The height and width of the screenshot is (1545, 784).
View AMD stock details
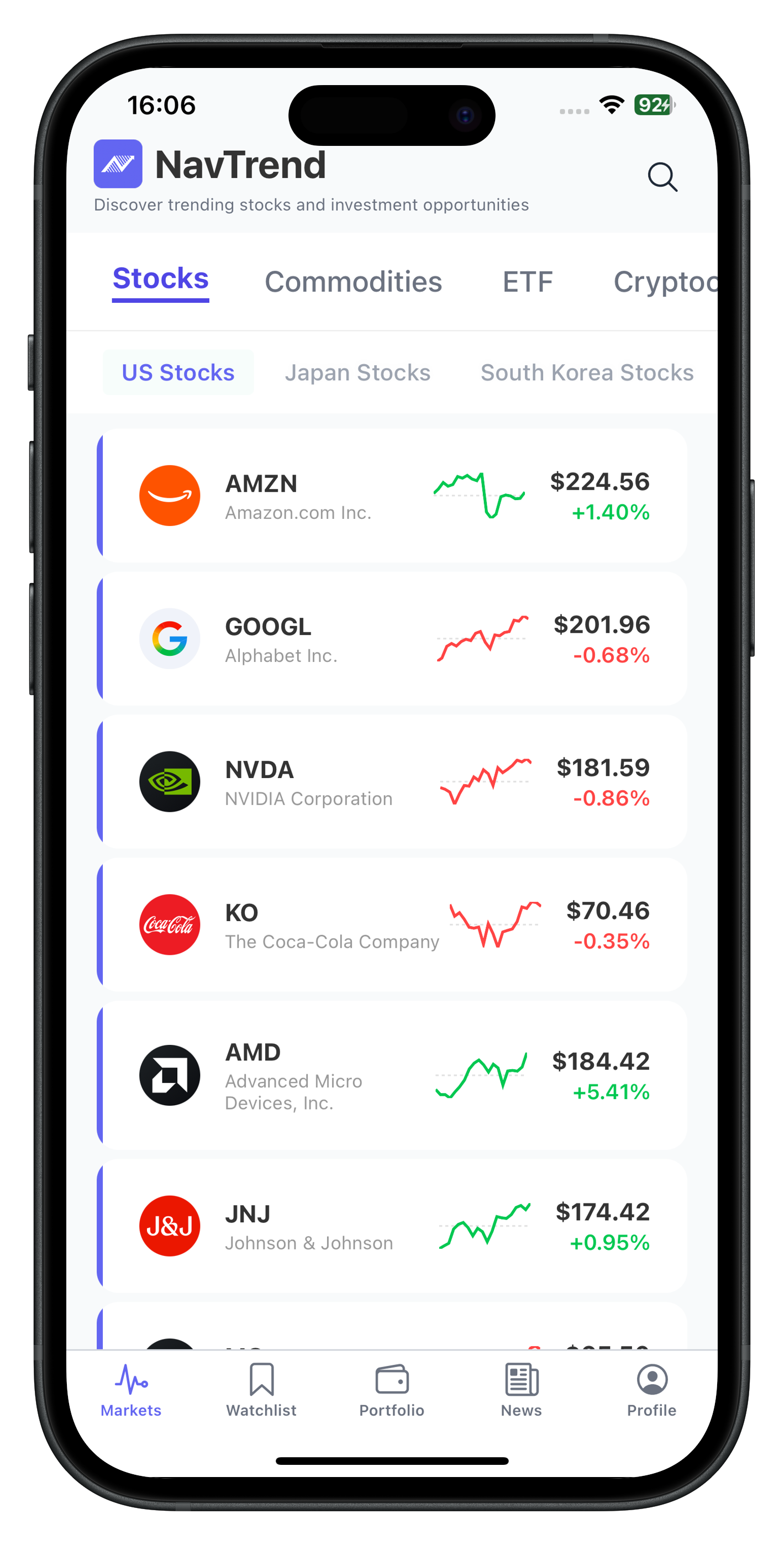point(393,1075)
